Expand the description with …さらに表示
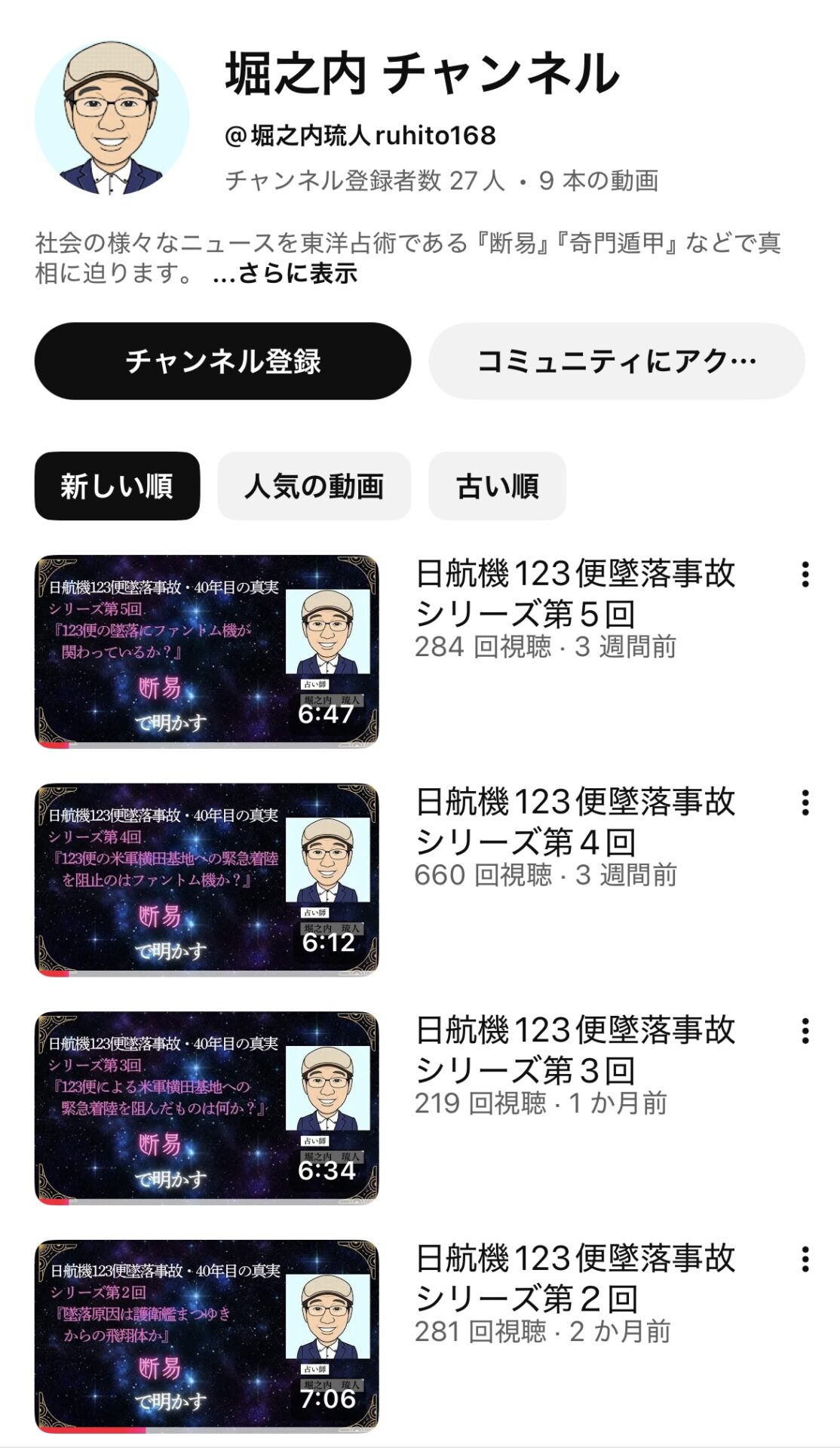The height and width of the screenshot is (1448, 840). [285, 273]
